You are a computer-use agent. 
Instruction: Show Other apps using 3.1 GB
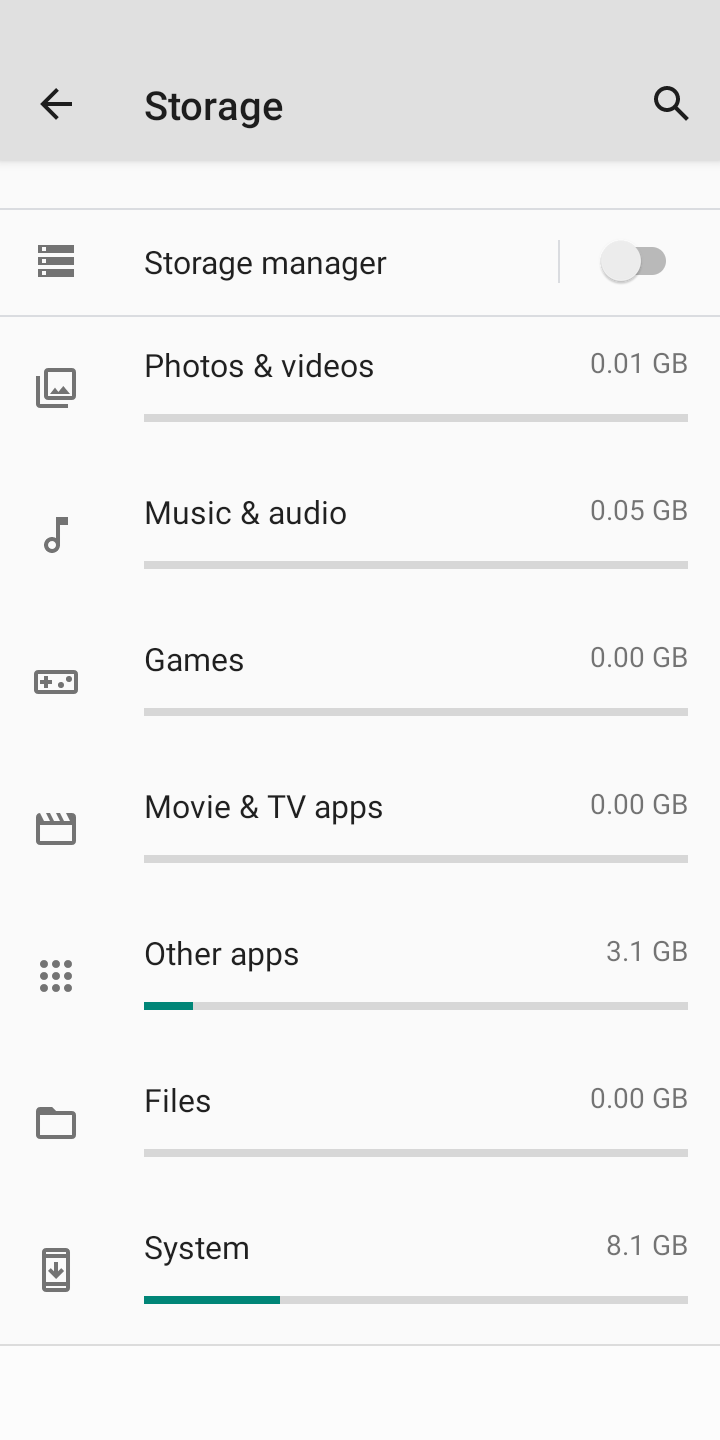coord(360,978)
